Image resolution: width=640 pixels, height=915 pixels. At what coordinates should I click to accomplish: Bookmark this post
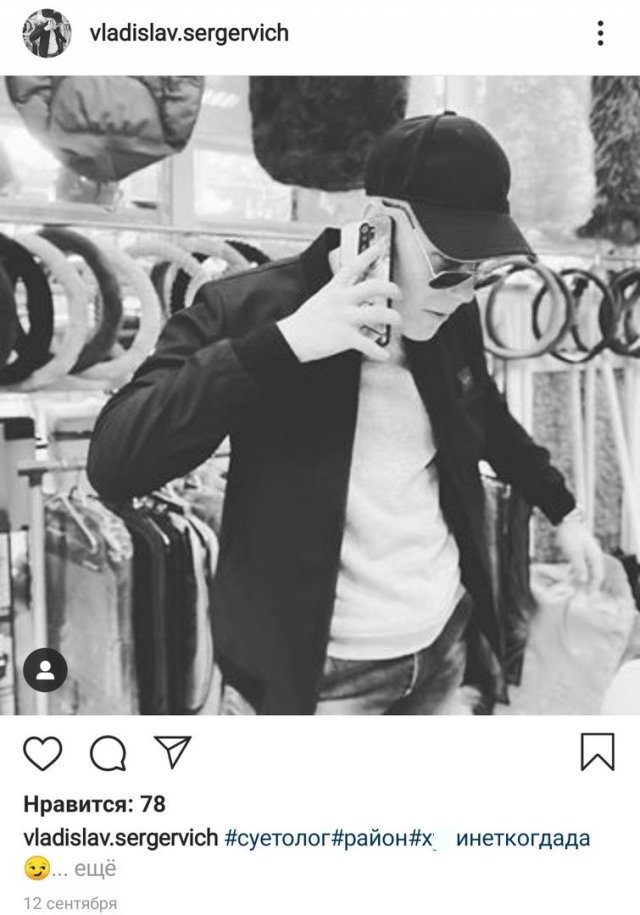tap(597, 752)
